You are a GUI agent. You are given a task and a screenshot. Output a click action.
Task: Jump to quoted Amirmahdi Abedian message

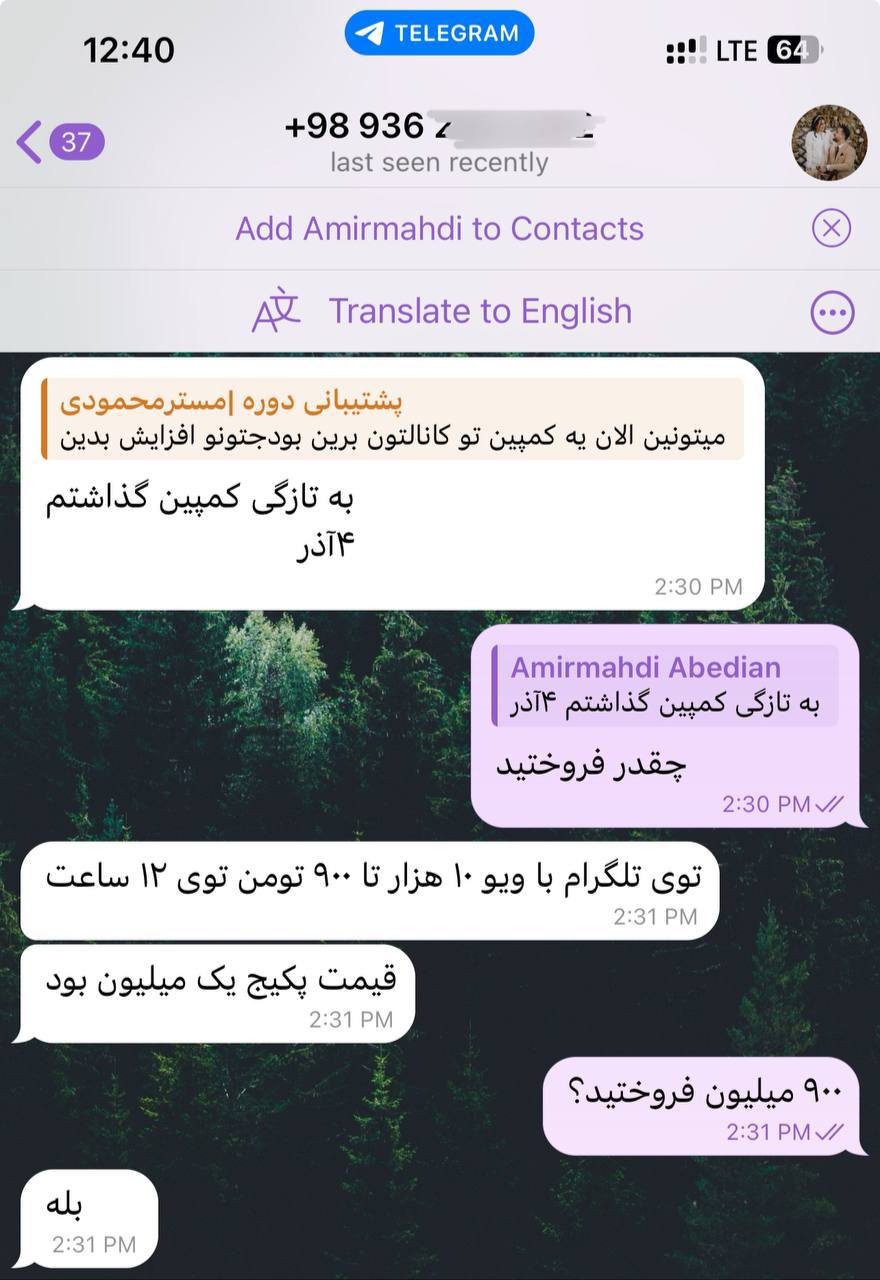(x=665, y=686)
